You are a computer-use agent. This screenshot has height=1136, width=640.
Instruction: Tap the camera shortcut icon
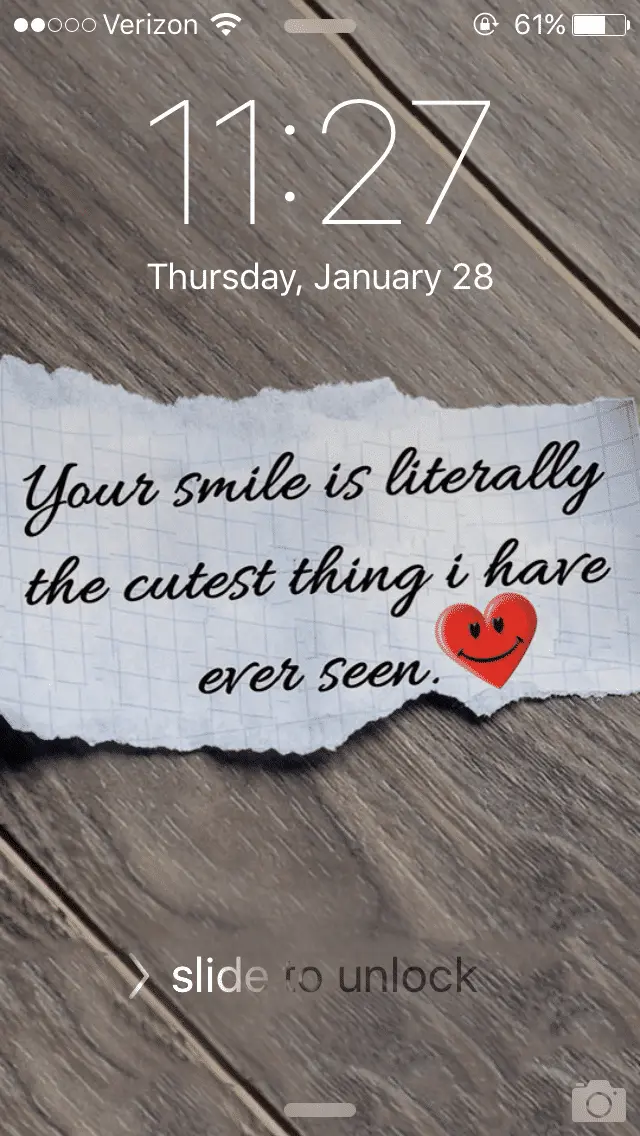click(x=598, y=1101)
